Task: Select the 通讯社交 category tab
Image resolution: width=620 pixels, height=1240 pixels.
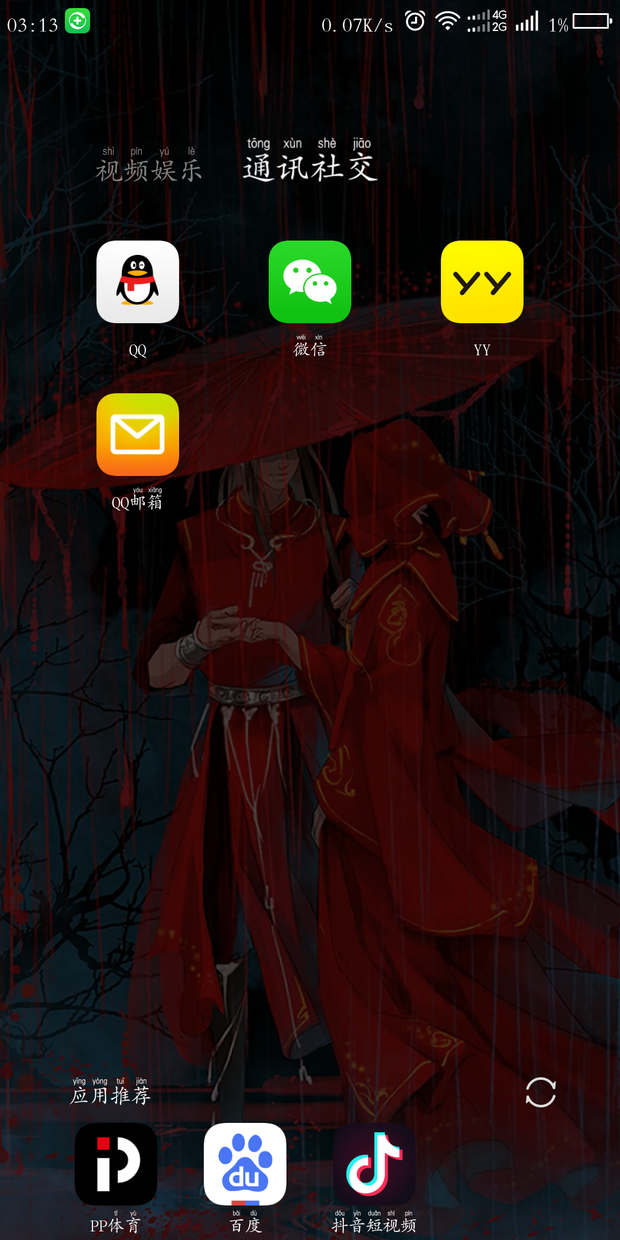Action: 309,166
